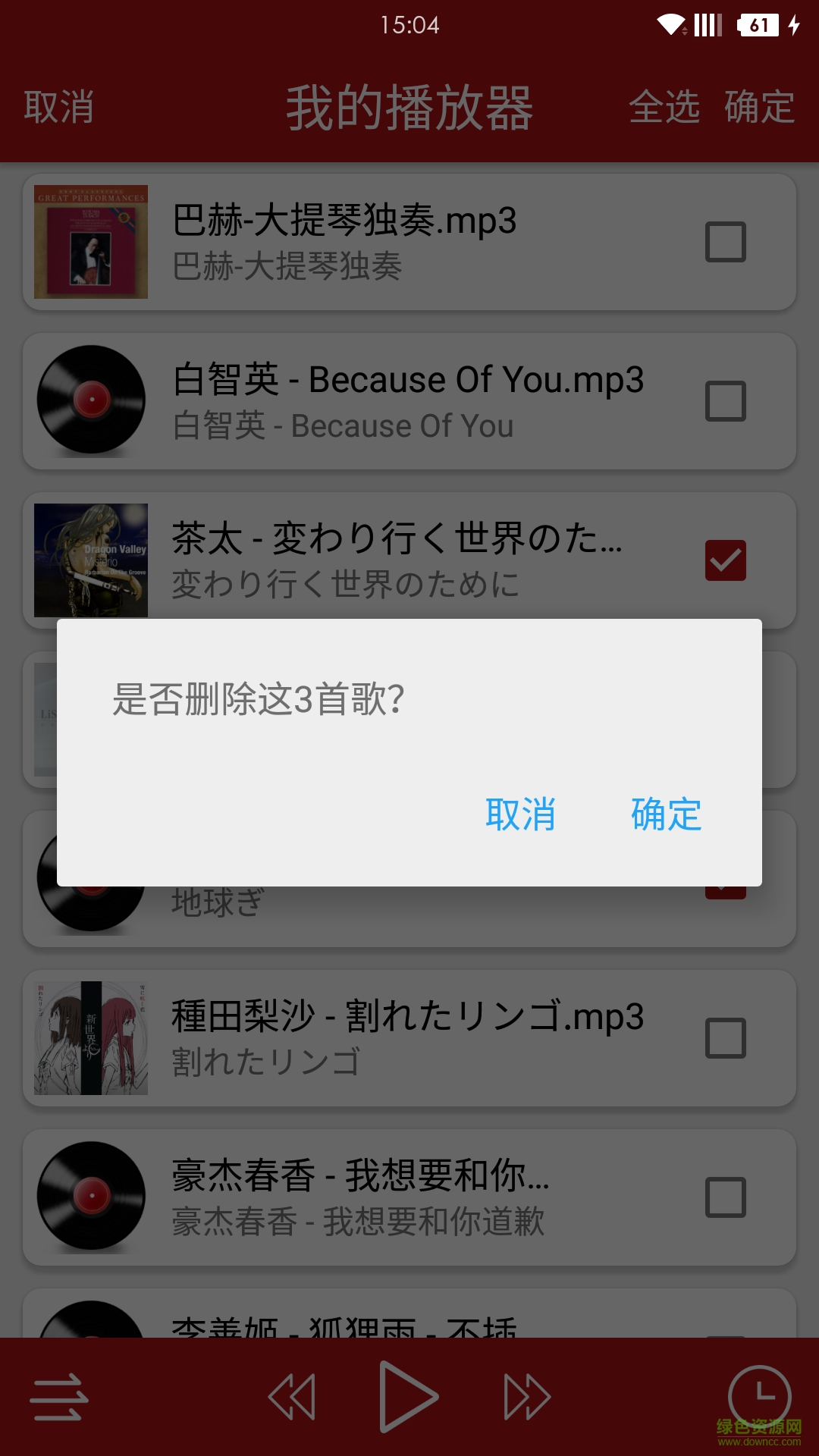Viewport: 819px width, 1456px height.
Task: Tap the vinyl record icon for Because Of You
Action: 90,400
